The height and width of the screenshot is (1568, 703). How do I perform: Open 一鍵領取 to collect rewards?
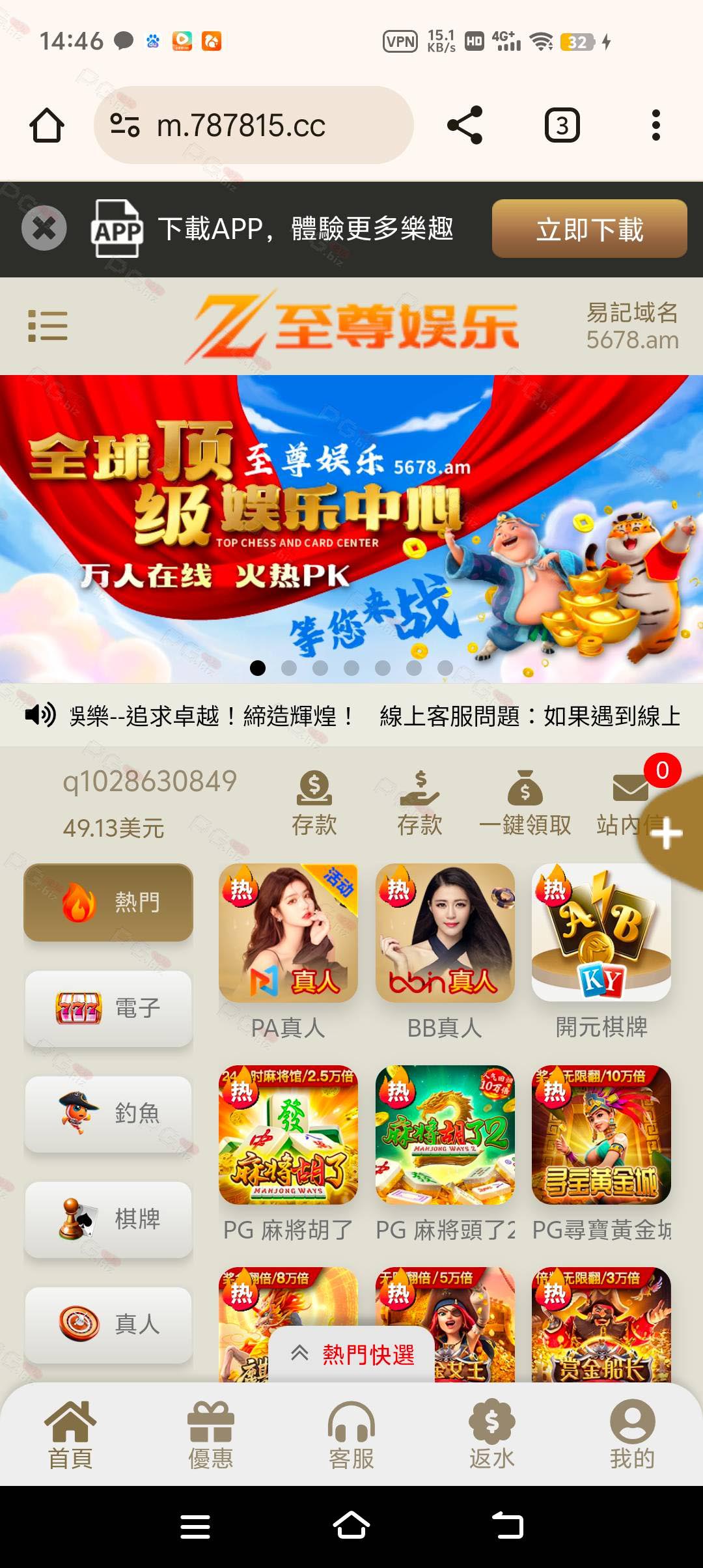[x=525, y=804]
